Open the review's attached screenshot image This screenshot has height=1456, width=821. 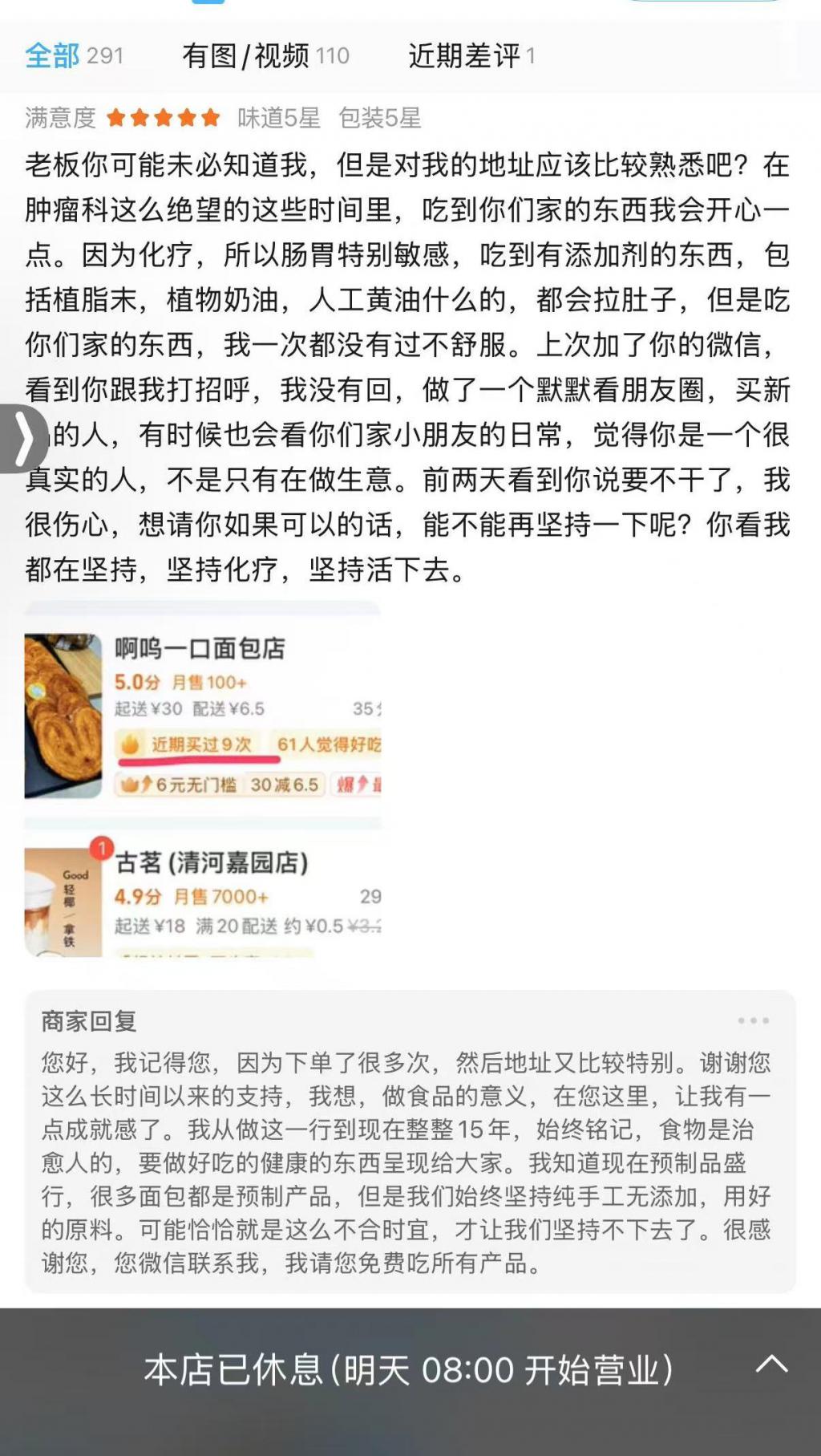pyautogui.click(x=203, y=779)
